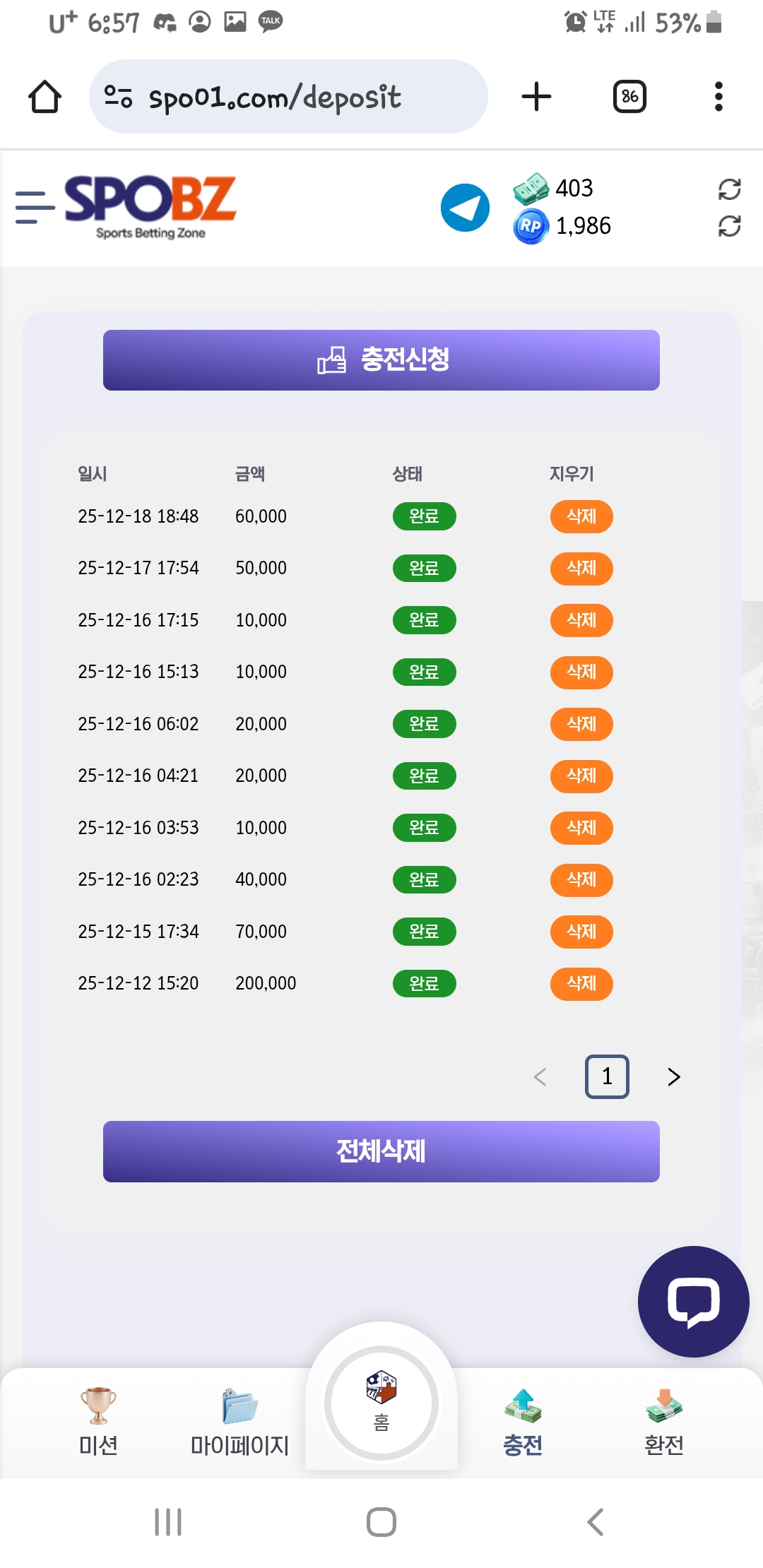Delete the 200,000 deposit record
Viewport: 763px width, 1568px height.
tap(581, 984)
